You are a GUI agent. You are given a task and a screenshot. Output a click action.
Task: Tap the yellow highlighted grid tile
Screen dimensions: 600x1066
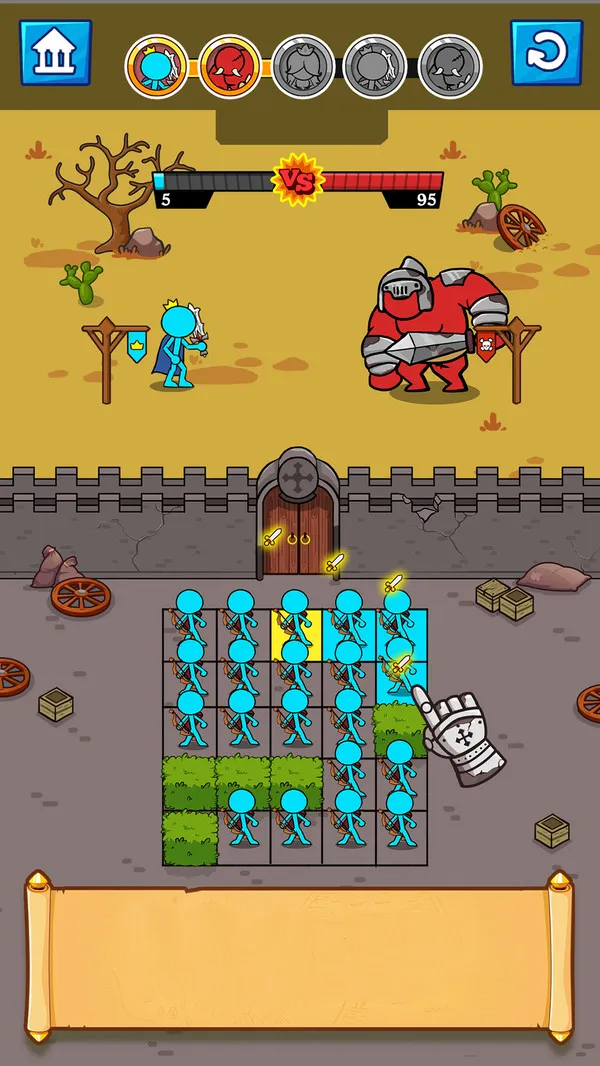(x=296, y=635)
